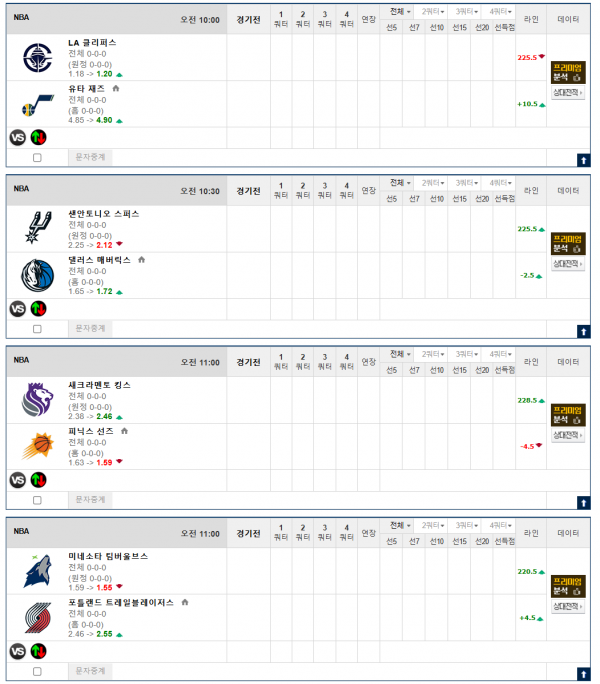Viewport: 600px width, 684px height.
Task: View head-to-head for Timberwolves vs Trail Blazers
Action: point(568,606)
